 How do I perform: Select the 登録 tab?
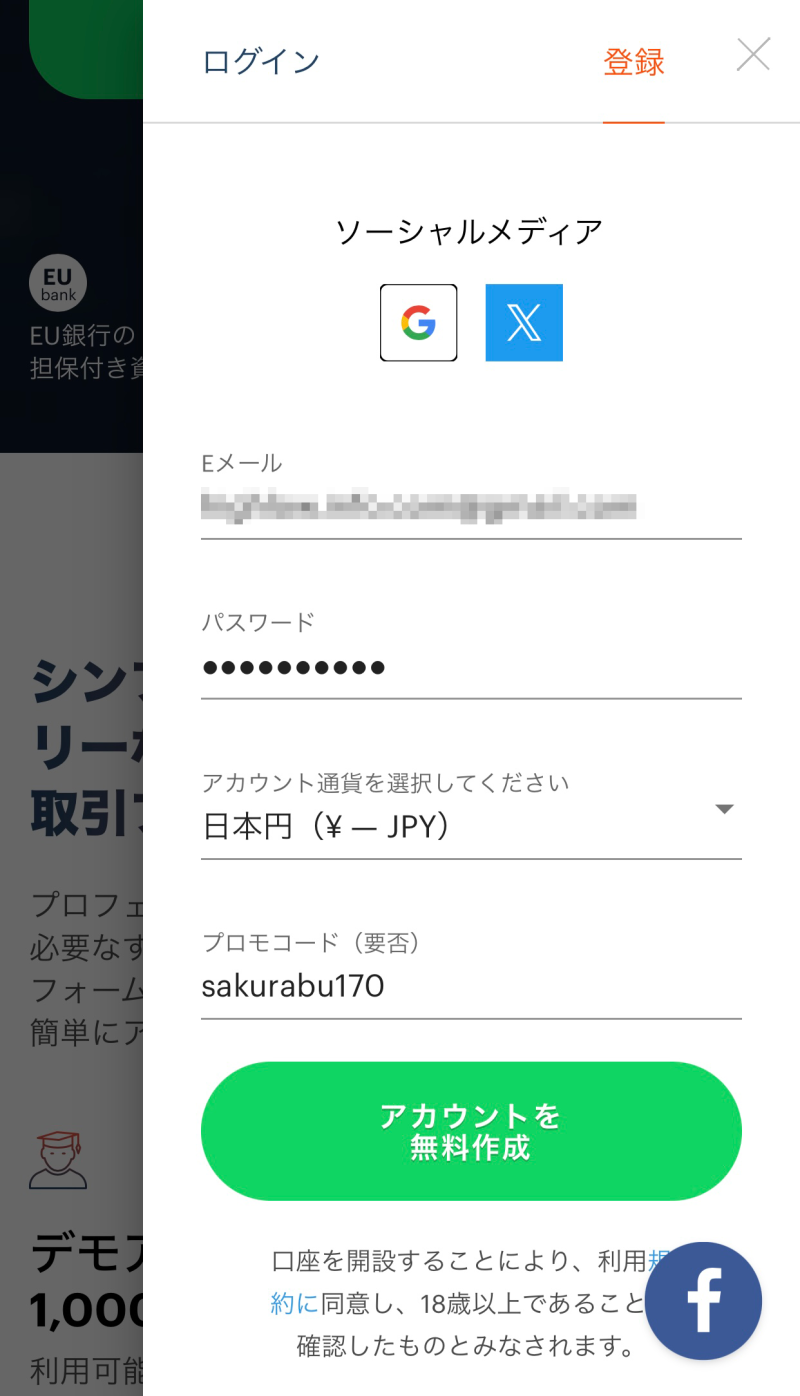[633, 62]
